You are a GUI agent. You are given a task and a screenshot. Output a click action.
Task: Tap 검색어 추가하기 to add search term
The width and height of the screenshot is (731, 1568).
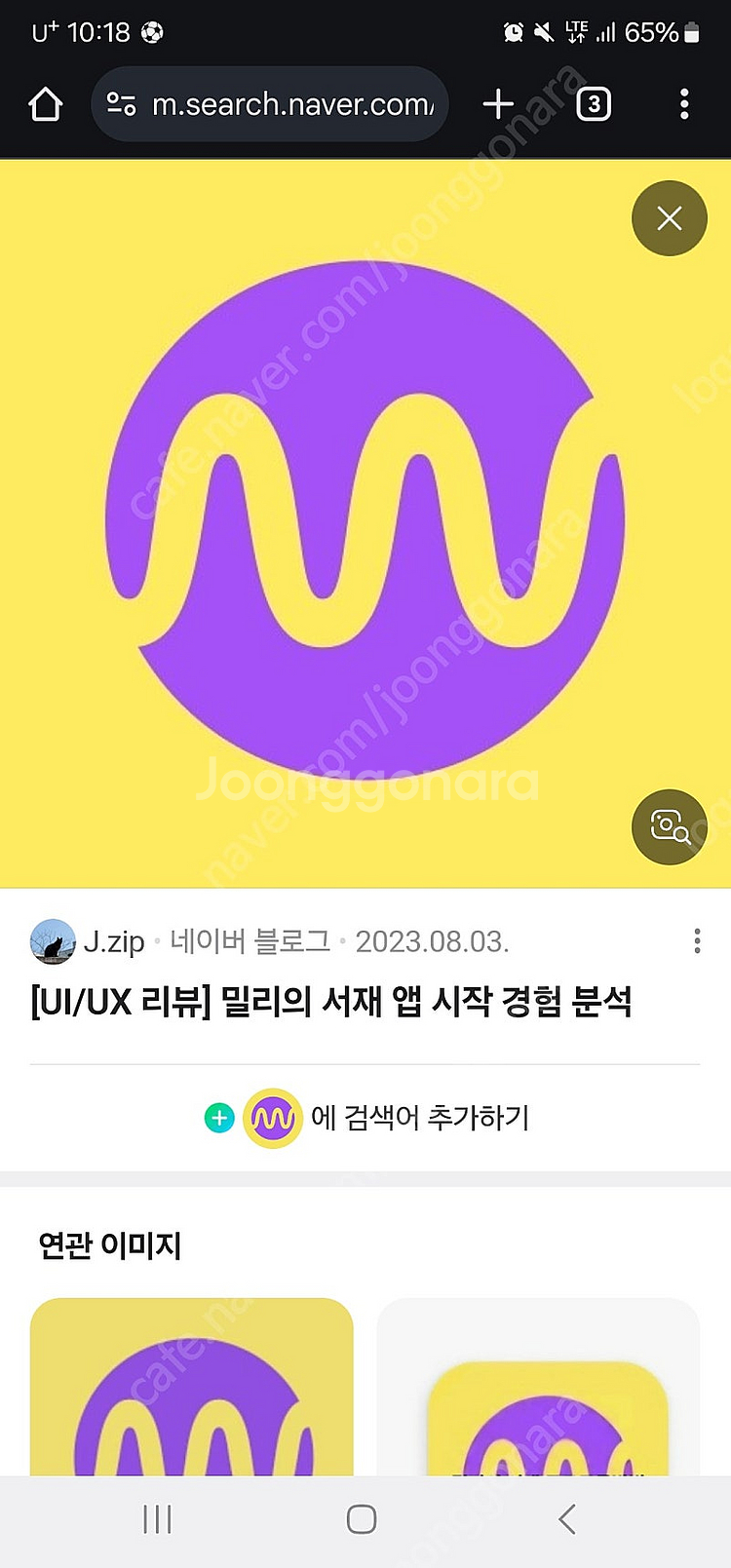(x=366, y=1118)
